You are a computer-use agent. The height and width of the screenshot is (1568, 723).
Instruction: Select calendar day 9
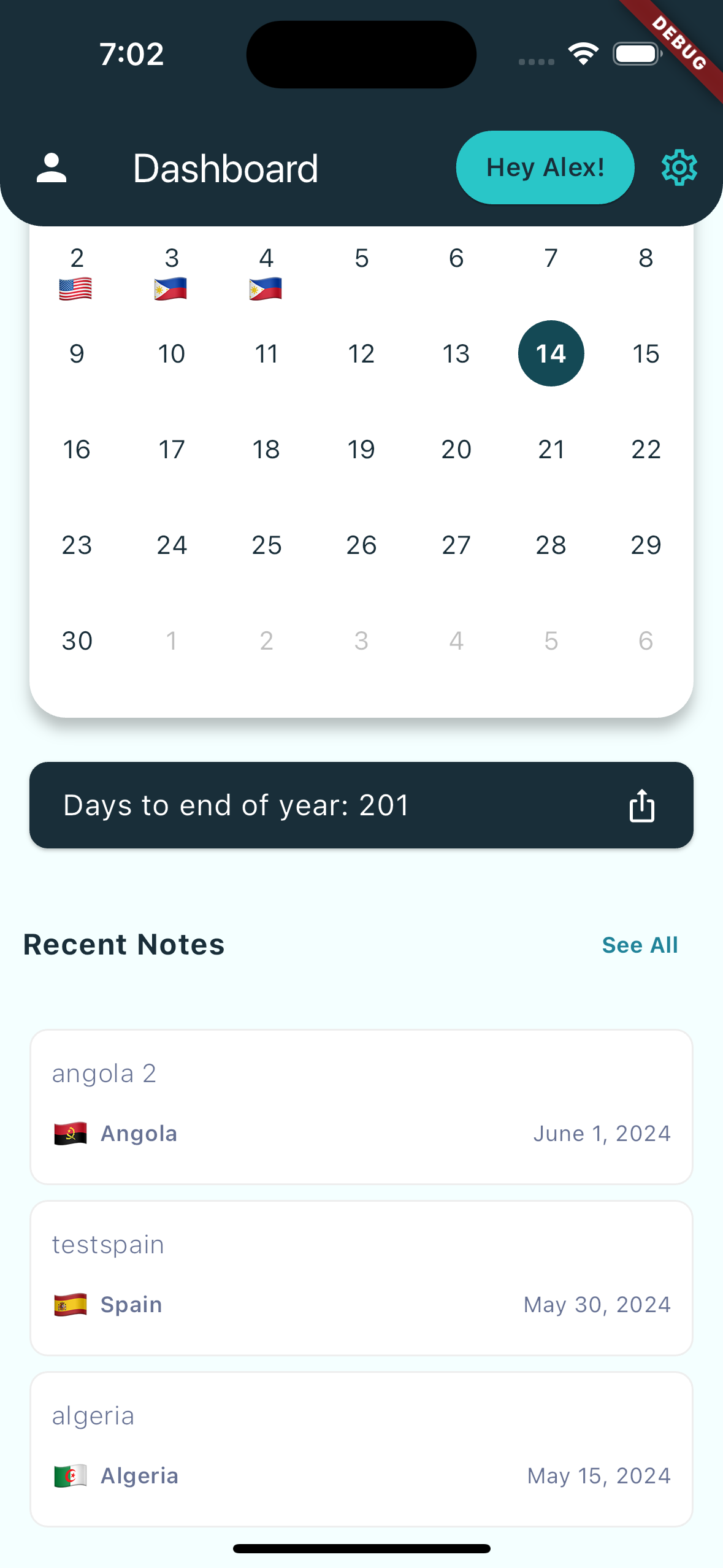[77, 353]
